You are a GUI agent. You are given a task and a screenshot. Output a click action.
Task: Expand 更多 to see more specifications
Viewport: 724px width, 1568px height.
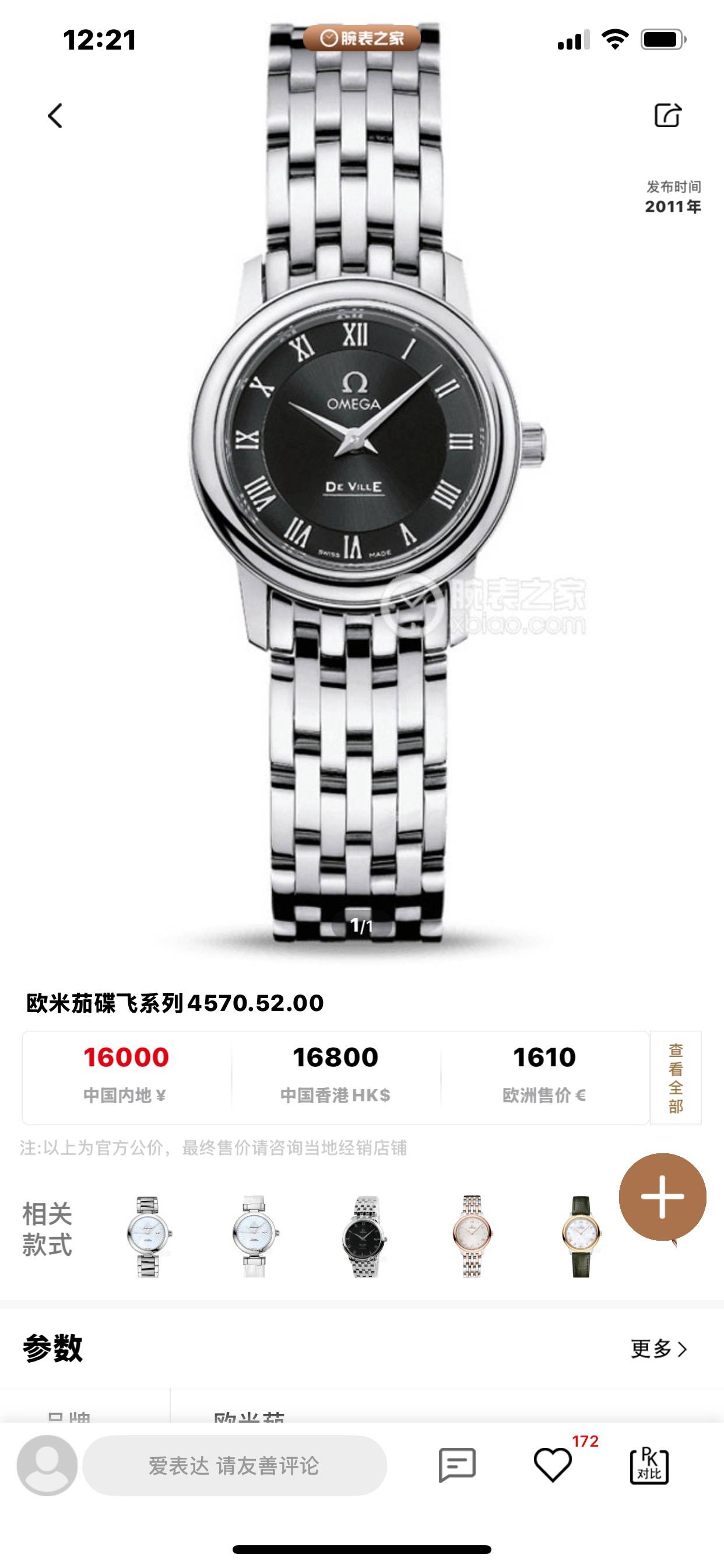tap(659, 1349)
